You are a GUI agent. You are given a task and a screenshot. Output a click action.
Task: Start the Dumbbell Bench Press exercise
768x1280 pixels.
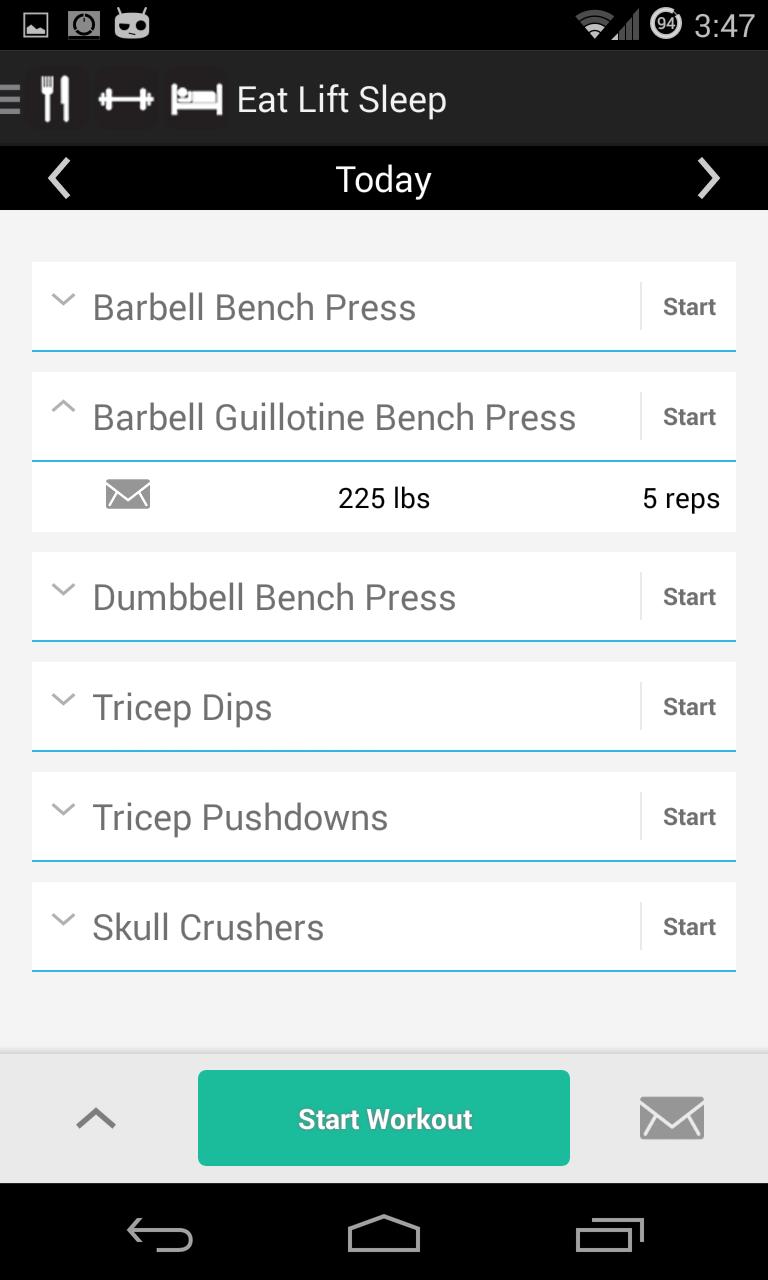[689, 597]
